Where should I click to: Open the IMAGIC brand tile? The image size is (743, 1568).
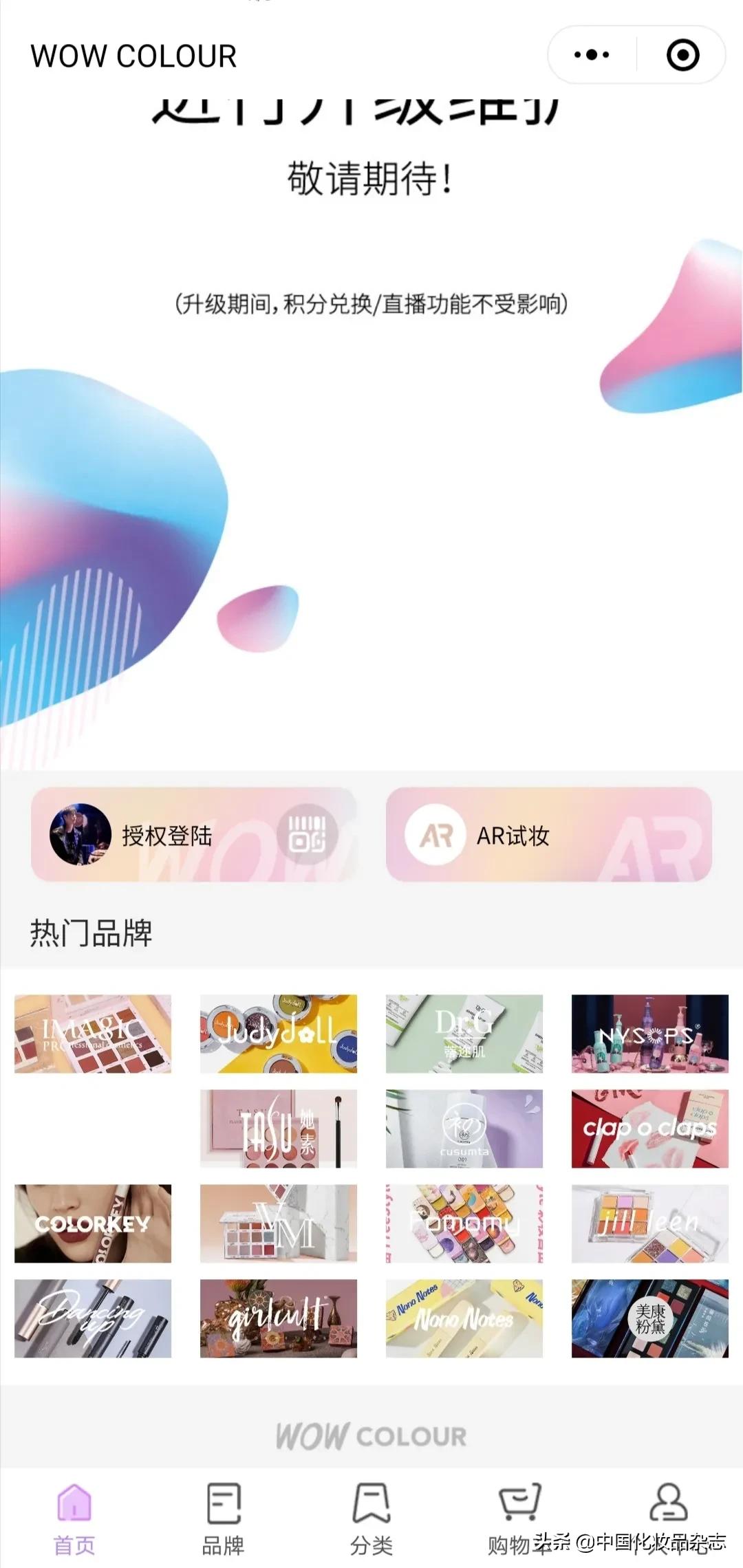pyautogui.click(x=93, y=1034)
